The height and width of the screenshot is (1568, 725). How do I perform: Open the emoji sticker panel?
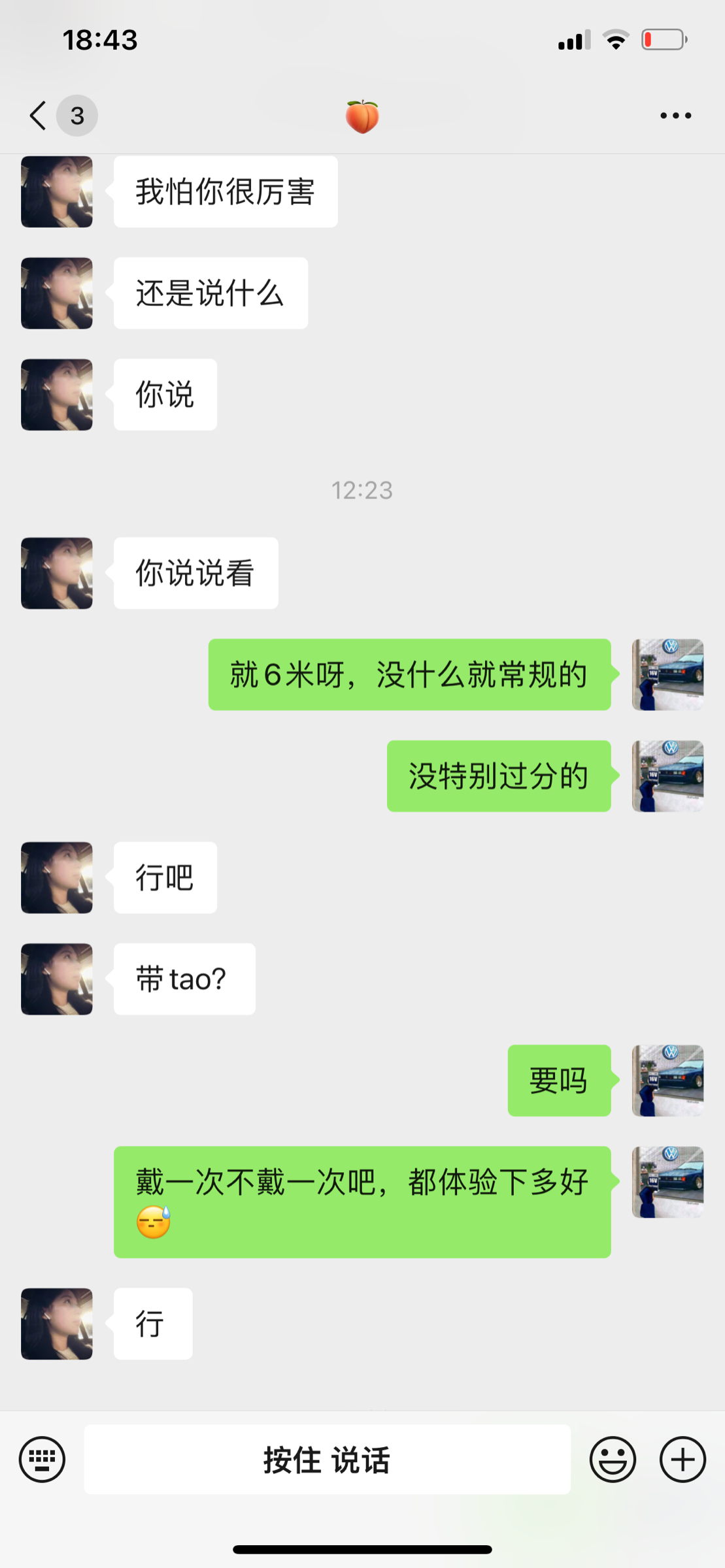coord(613,1459)
